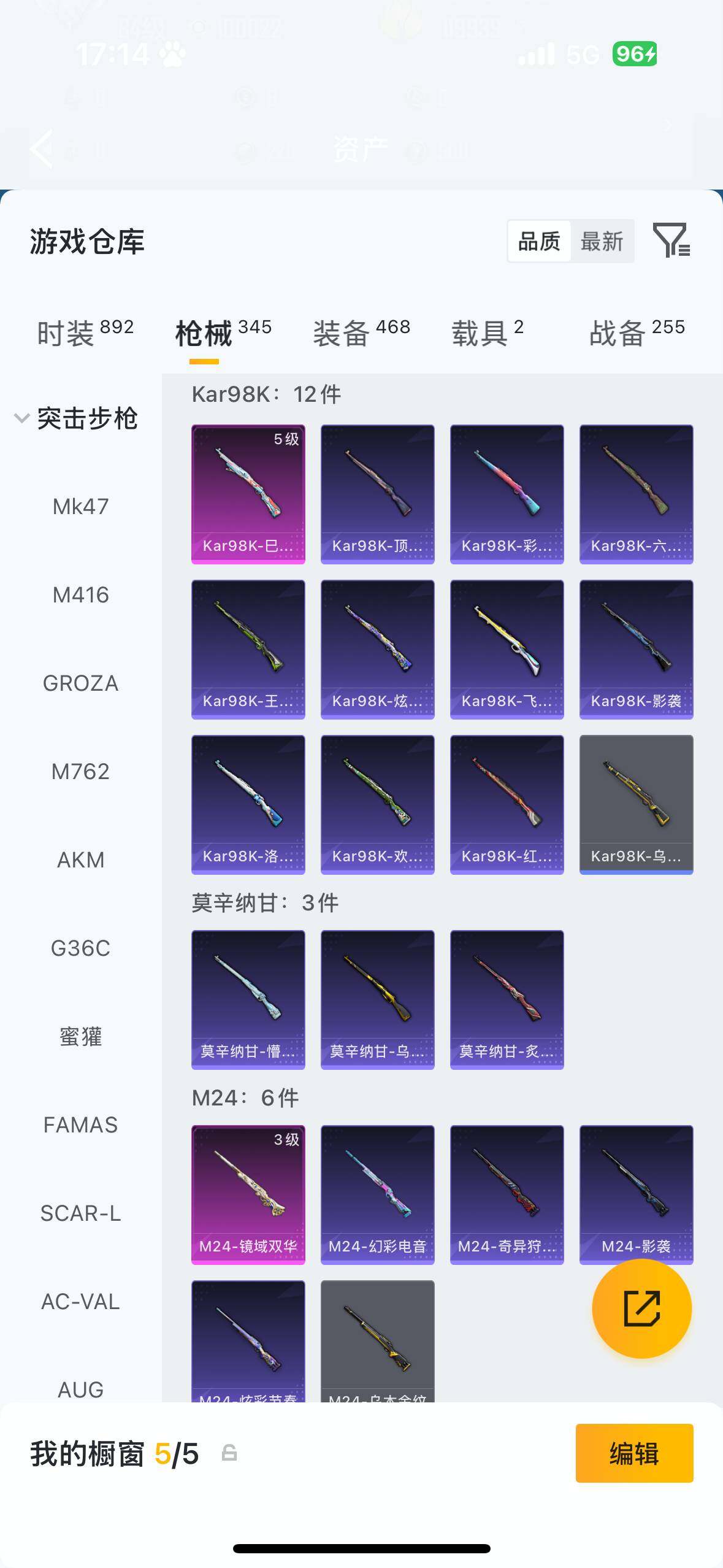The image size is (723, 1568).
Task: Click the back arrow at top left
Action: (x=40, y=149)
